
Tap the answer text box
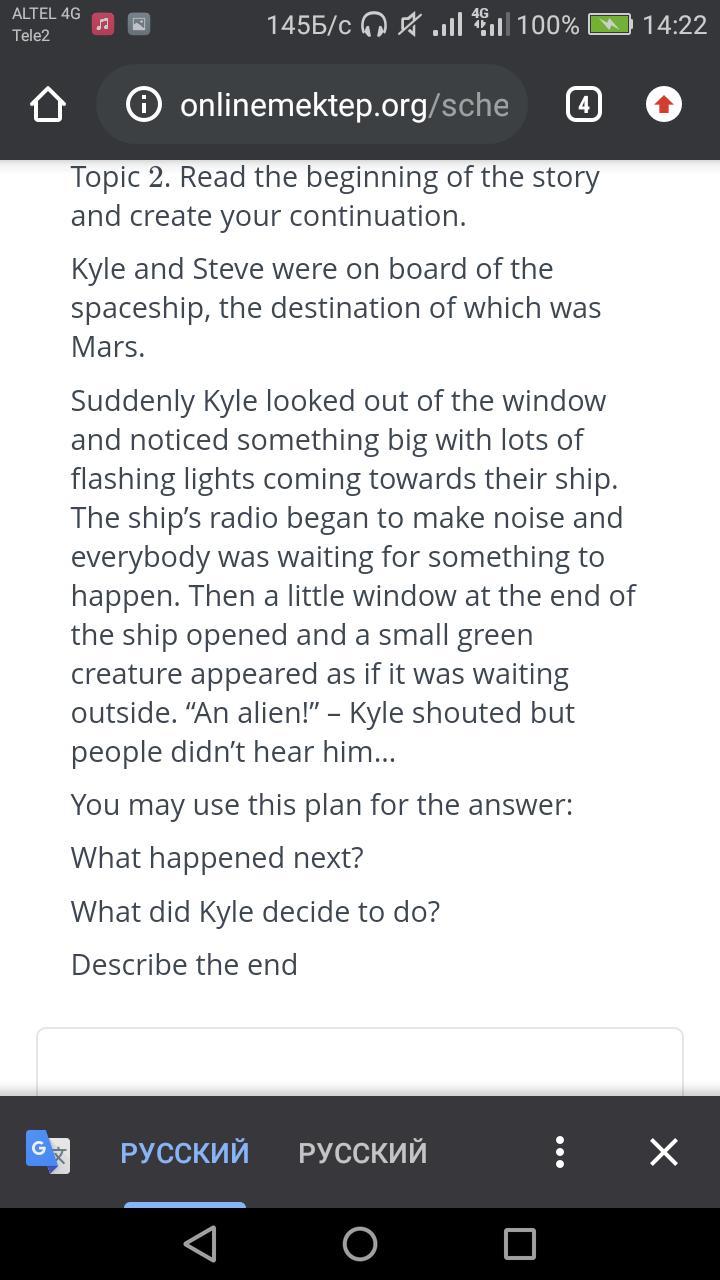(x=360, y=1062)
